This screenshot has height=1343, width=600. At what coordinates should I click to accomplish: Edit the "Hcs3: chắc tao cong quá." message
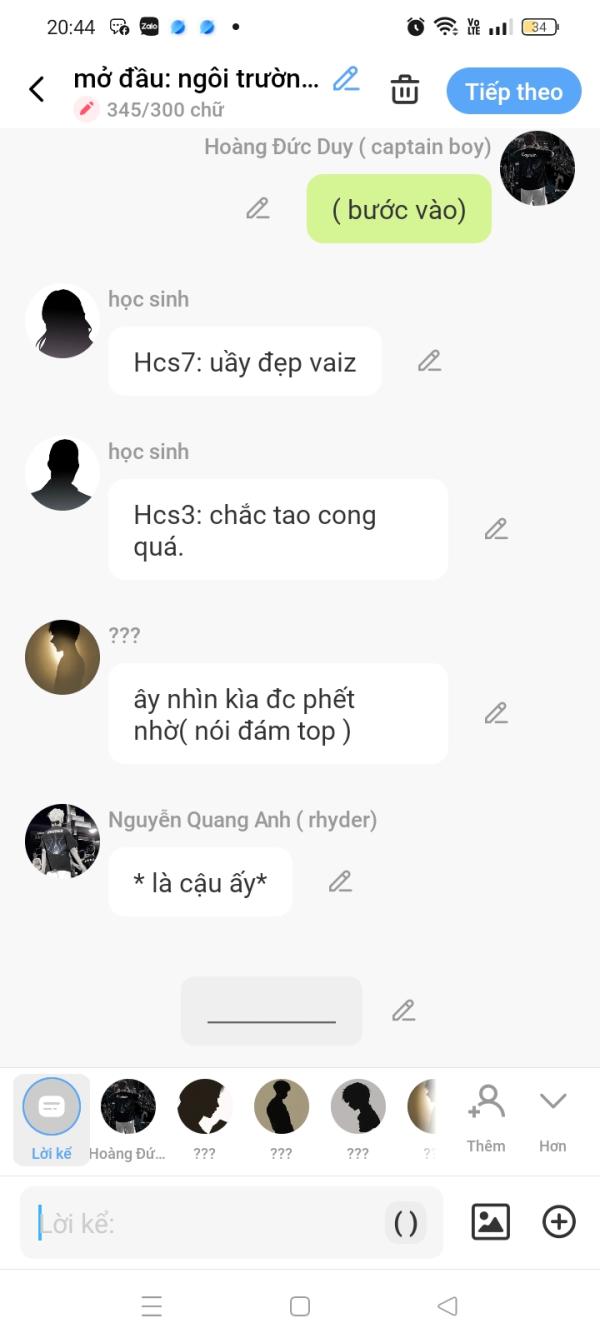click(496, 529)
